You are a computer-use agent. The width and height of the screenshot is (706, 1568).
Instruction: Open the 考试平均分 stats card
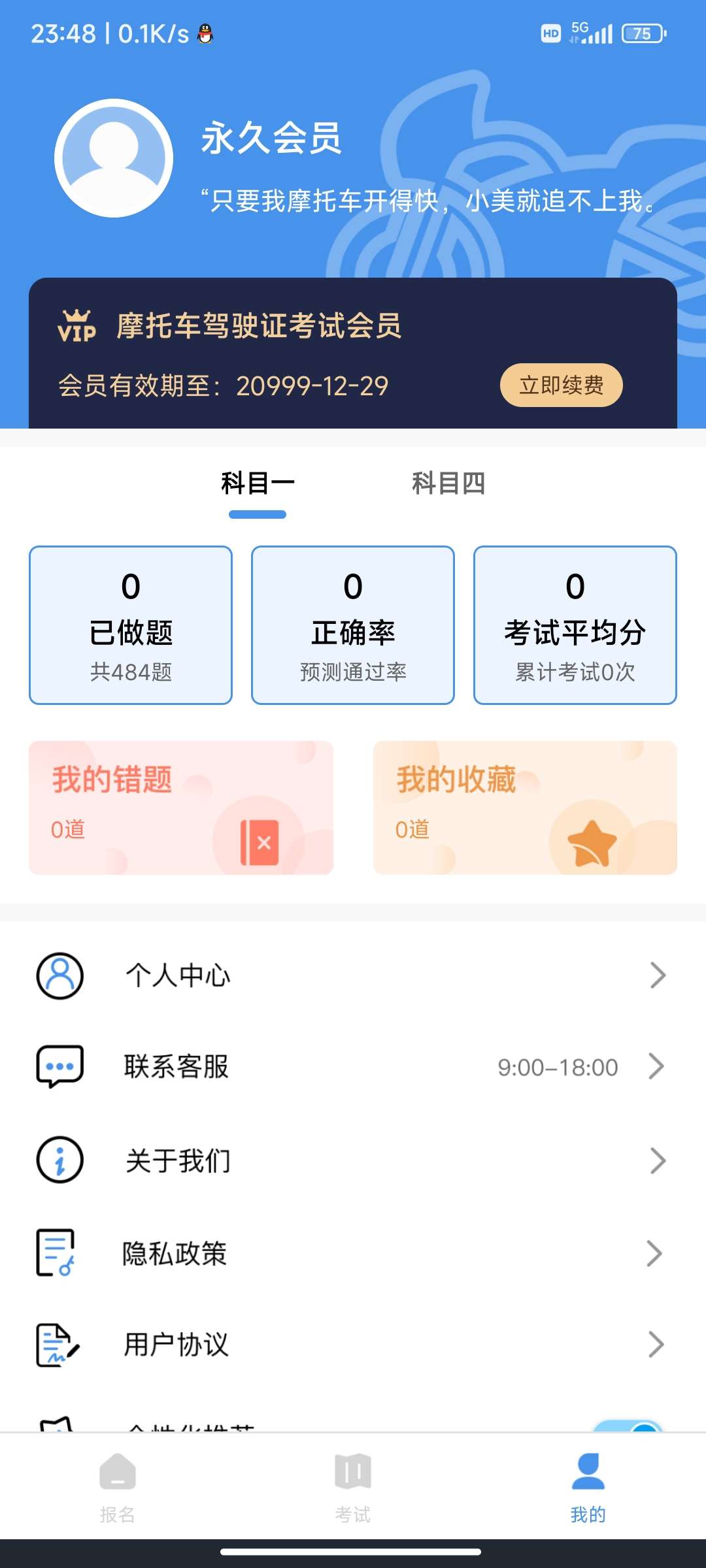pyautogui.click(x=575, y=625)
